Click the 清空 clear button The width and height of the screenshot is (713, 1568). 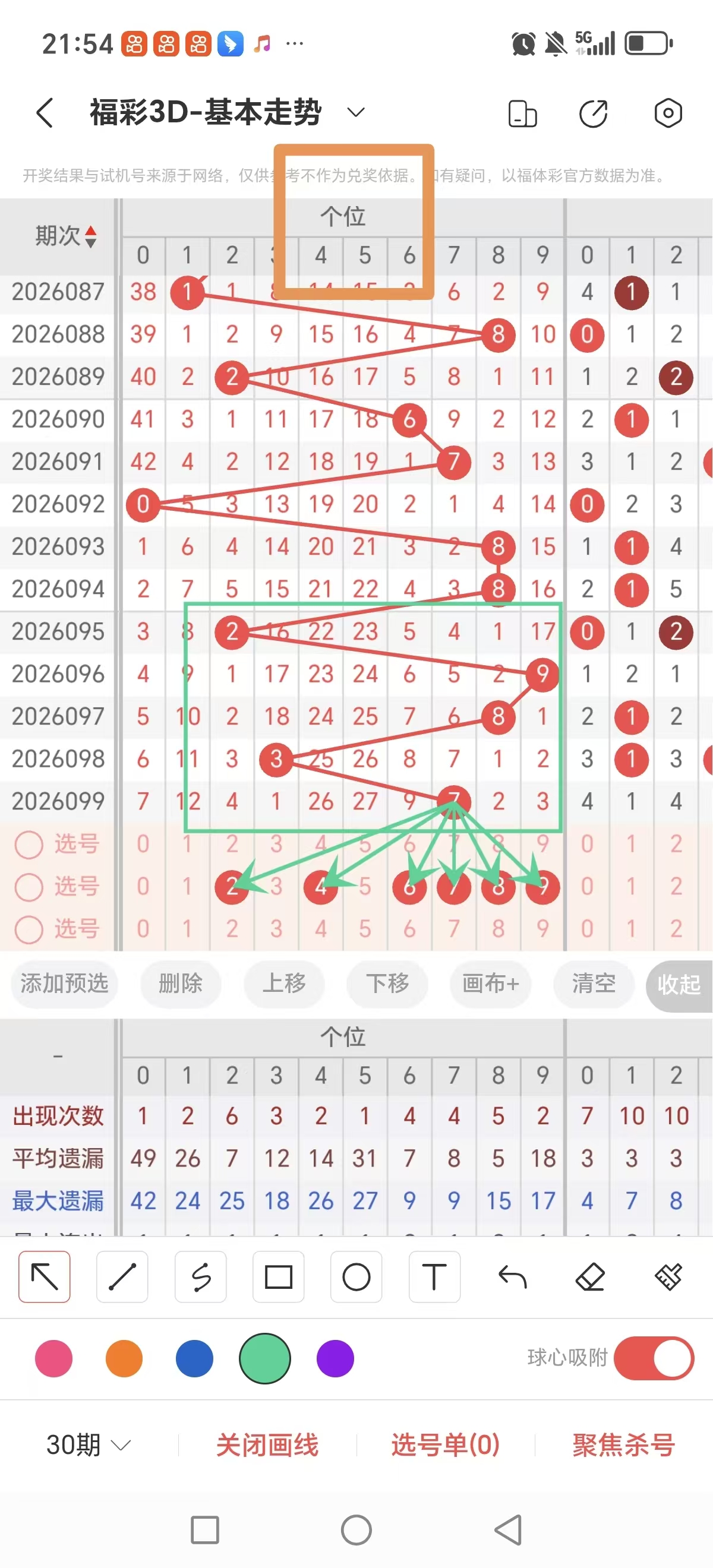tap(593, 984)
